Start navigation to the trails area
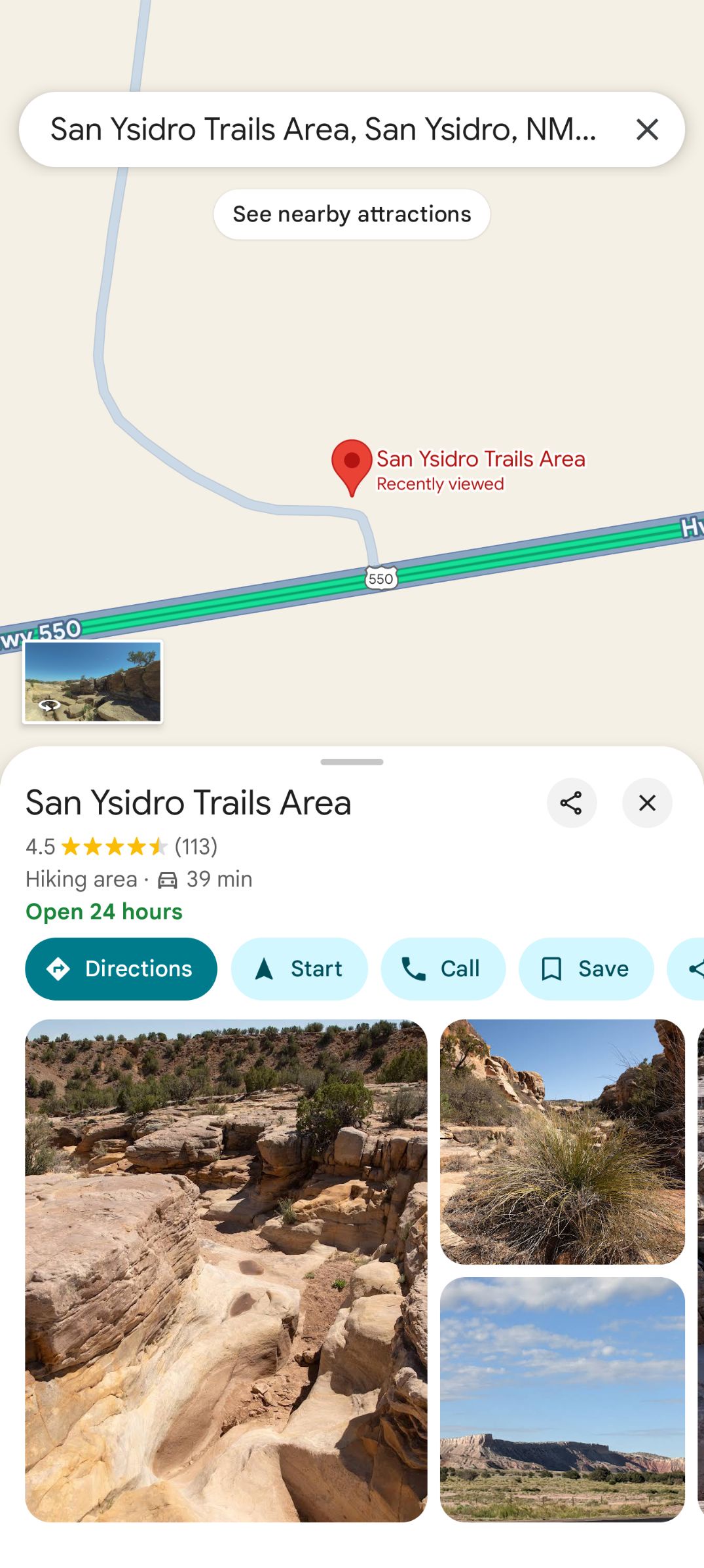Screen dimensions: 704x1568 (x=299, y=968)
